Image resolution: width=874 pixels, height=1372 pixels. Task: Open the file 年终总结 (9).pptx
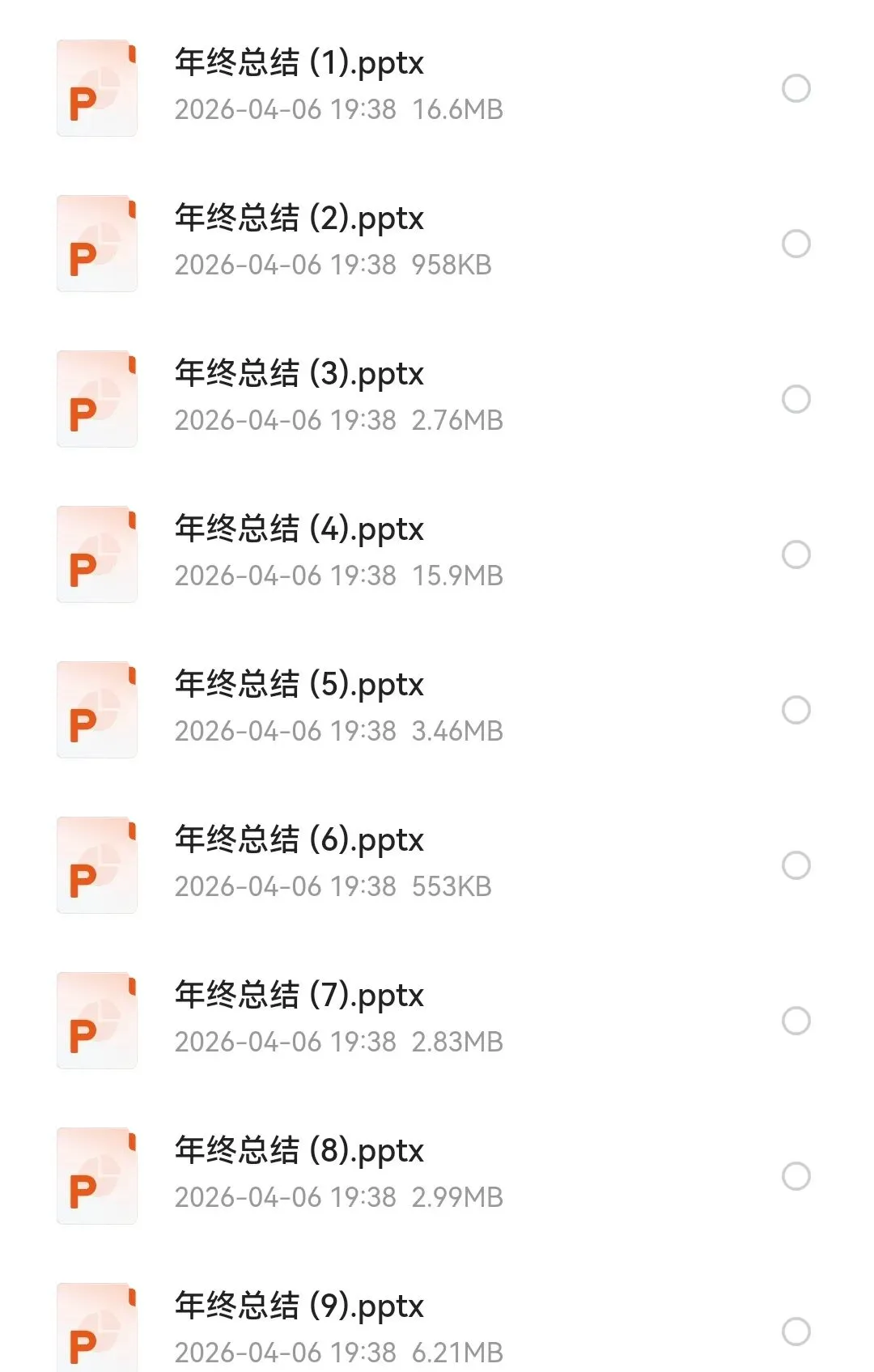[299, 1307]
